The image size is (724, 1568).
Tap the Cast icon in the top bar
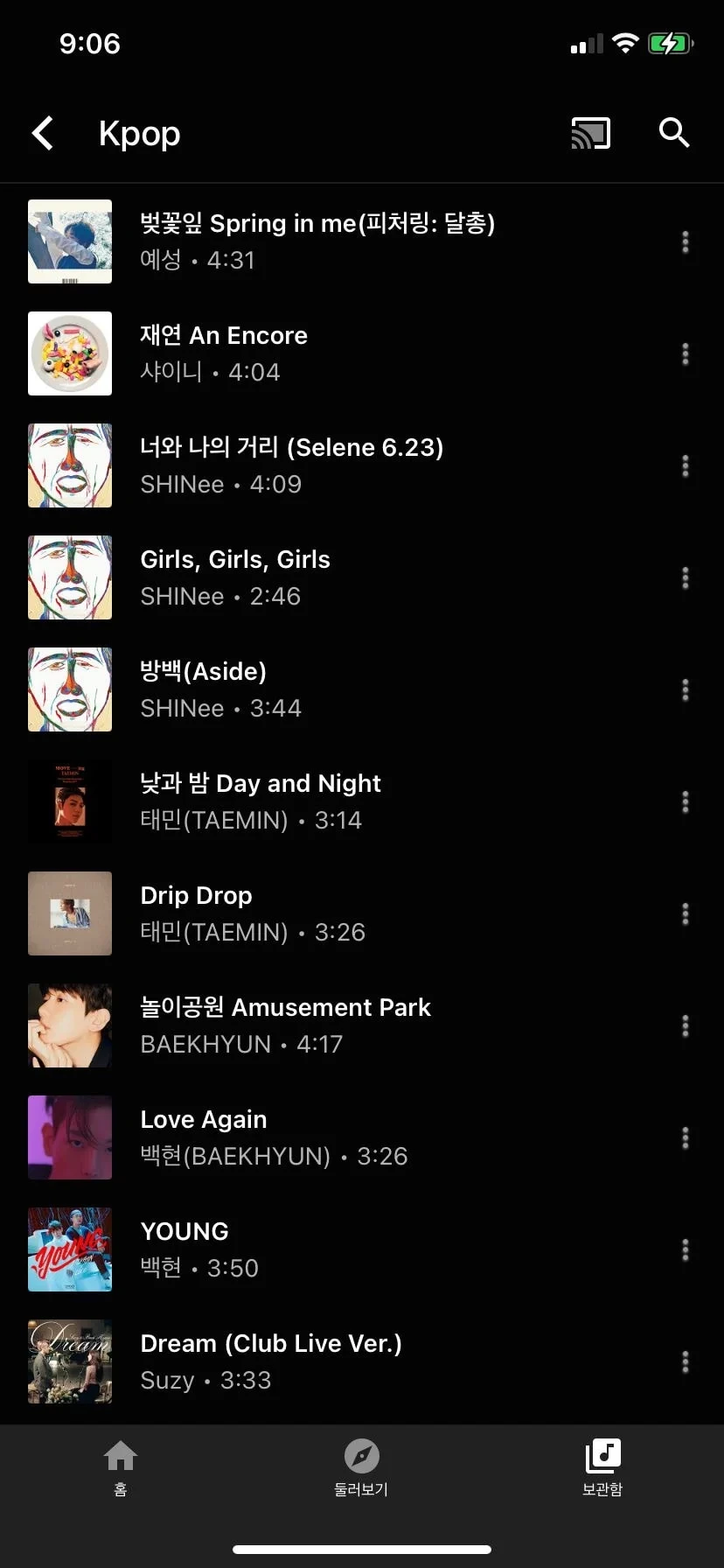(590, 133)
